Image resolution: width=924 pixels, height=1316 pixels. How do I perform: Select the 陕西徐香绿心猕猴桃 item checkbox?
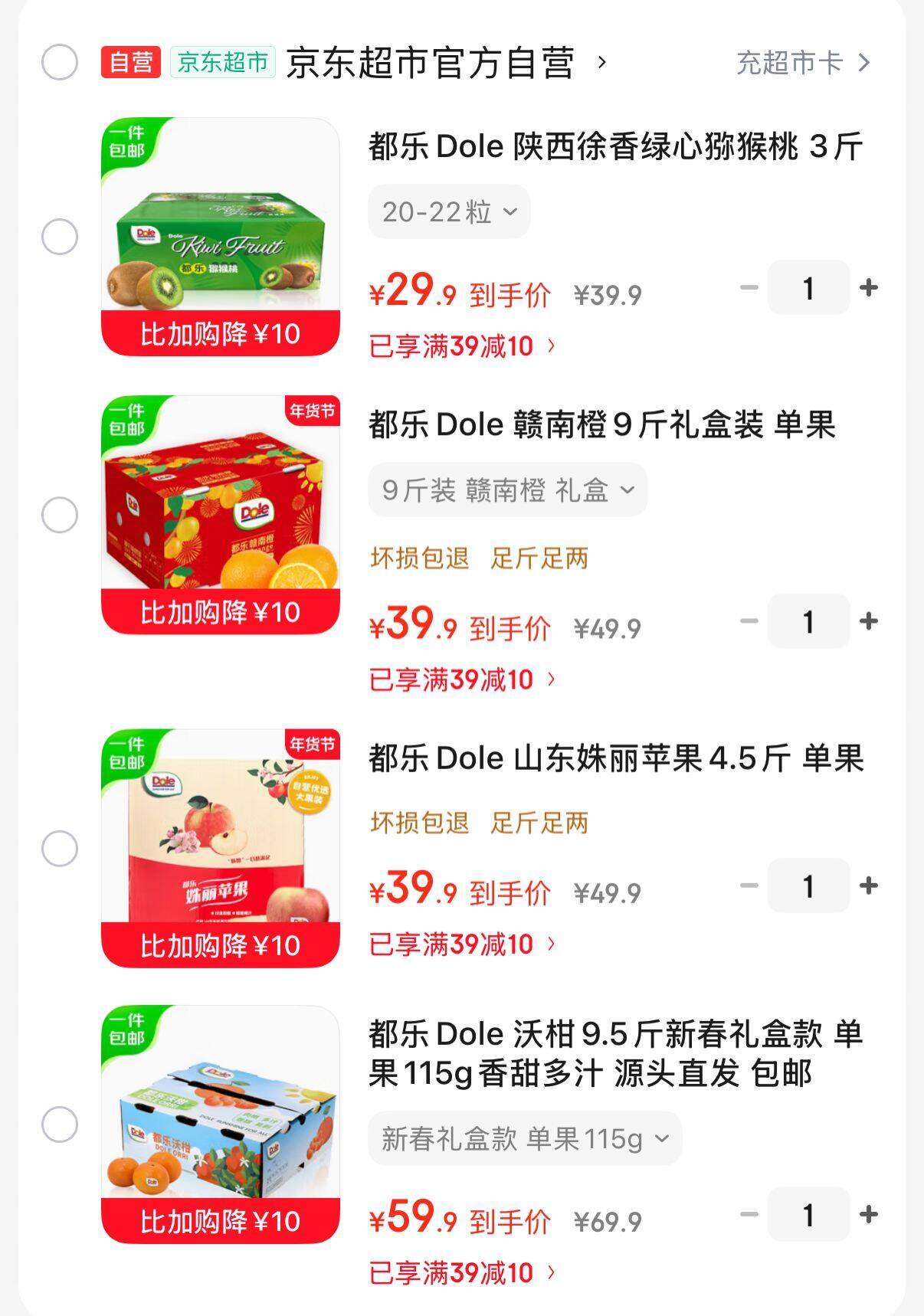(60, 237)
